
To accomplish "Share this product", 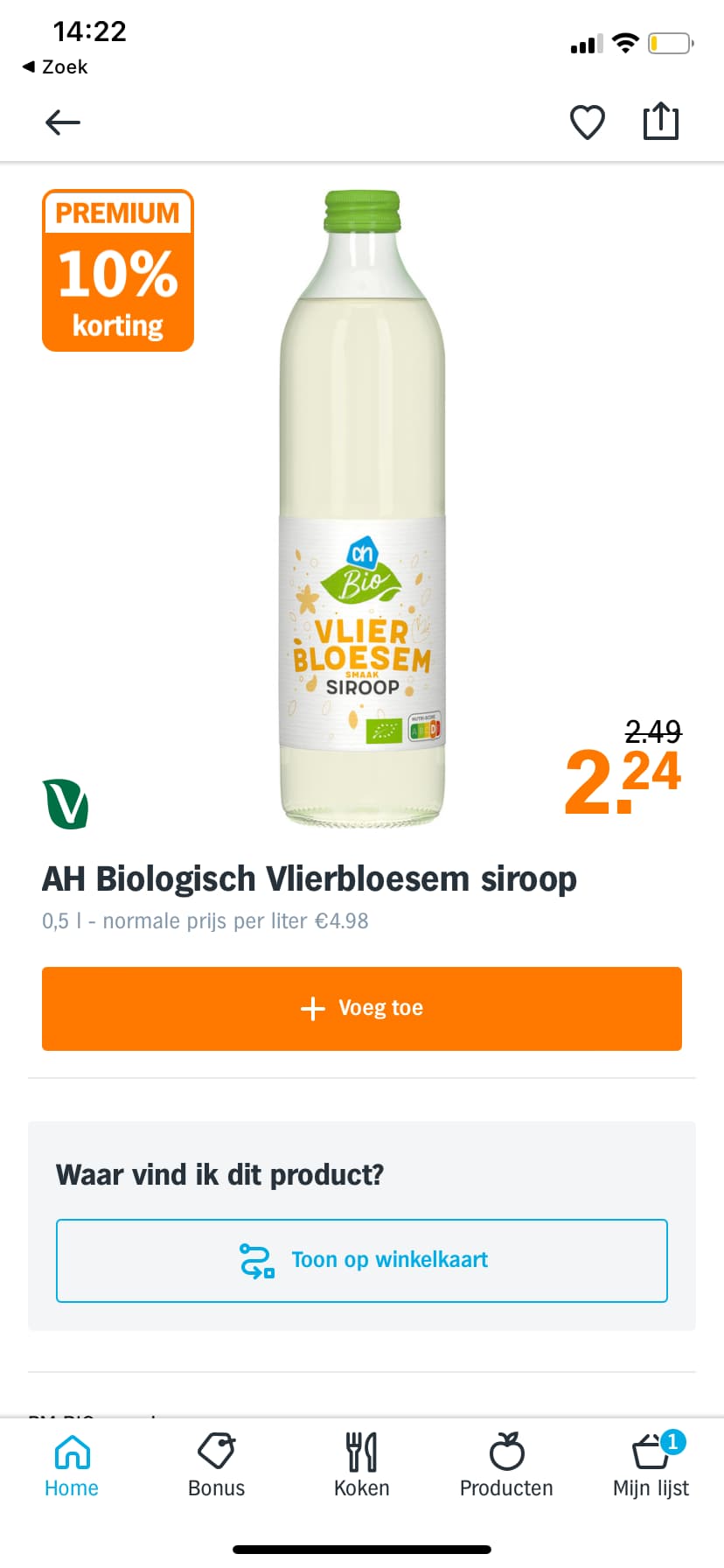I will pos(661,121).
